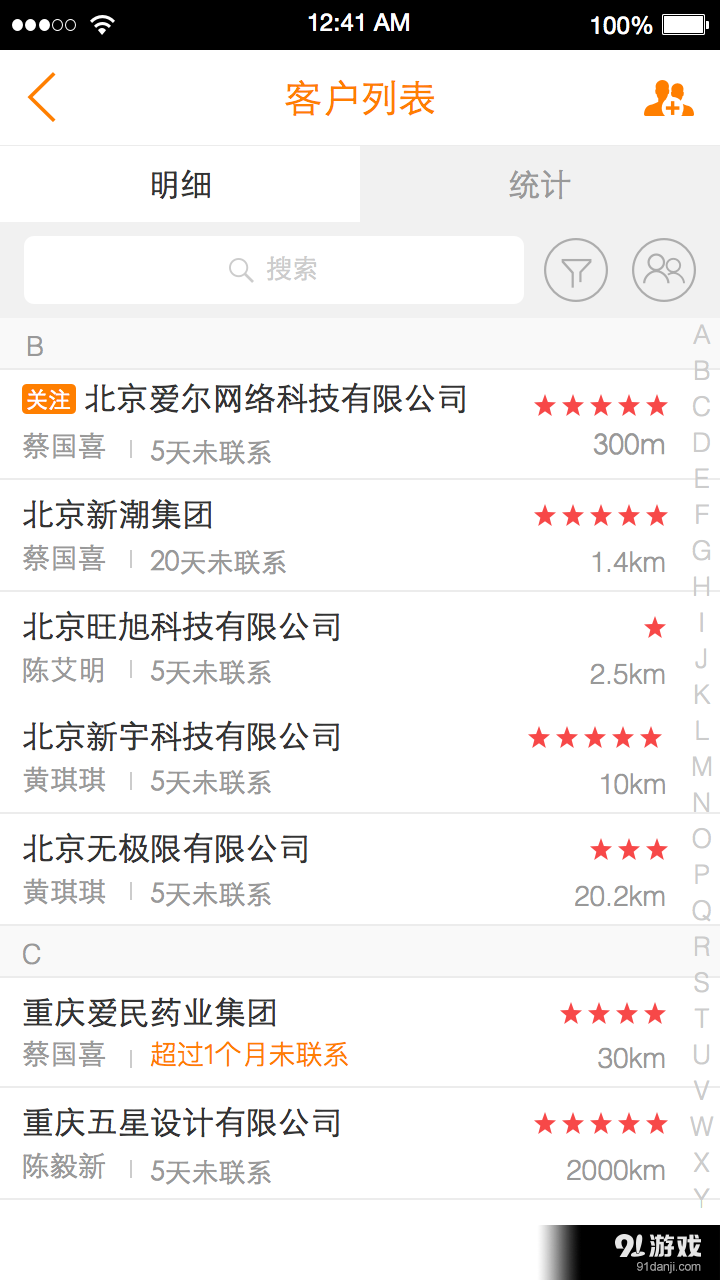Select the 明细 tab
The image size is (720, 1280).
coord(180,184)
